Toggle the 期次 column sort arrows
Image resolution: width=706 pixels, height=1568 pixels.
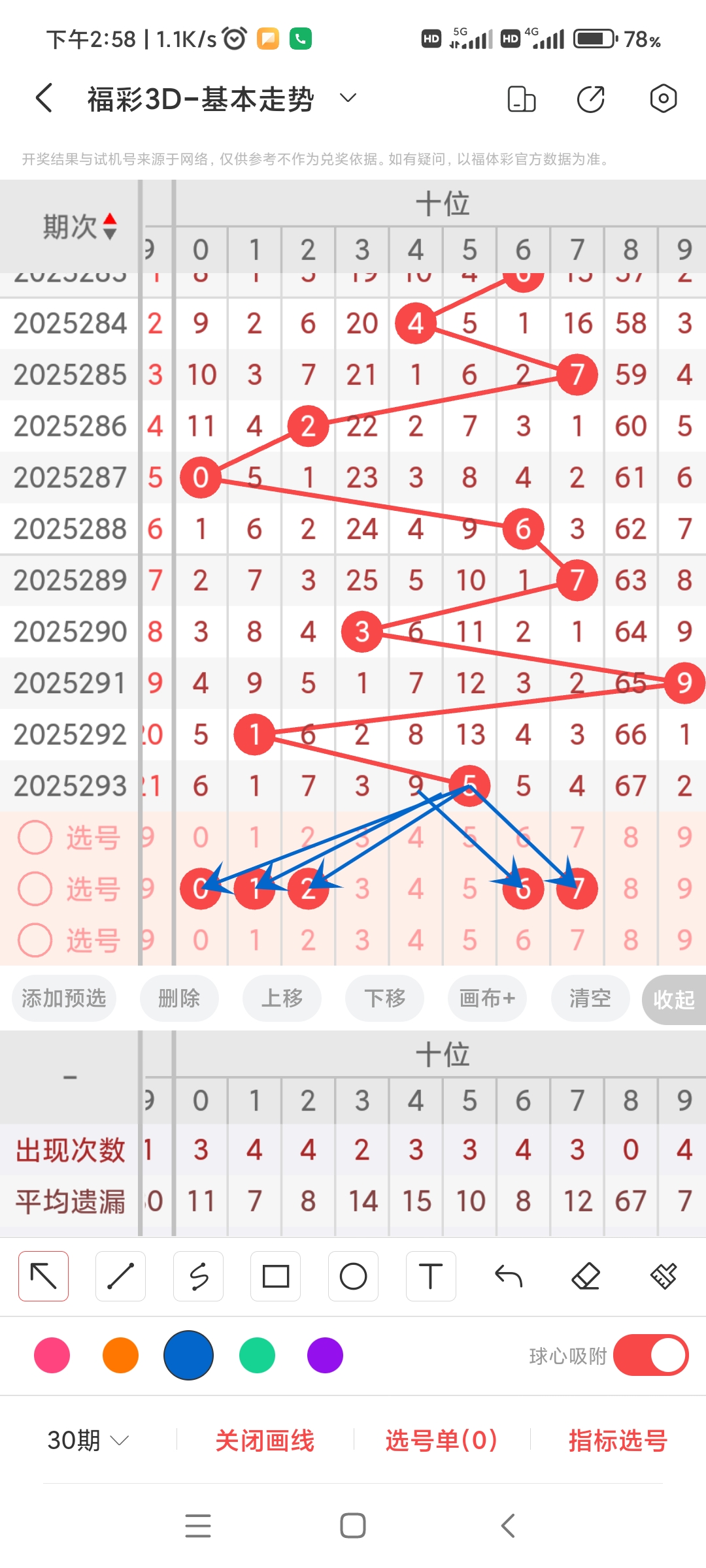(109, 225)
